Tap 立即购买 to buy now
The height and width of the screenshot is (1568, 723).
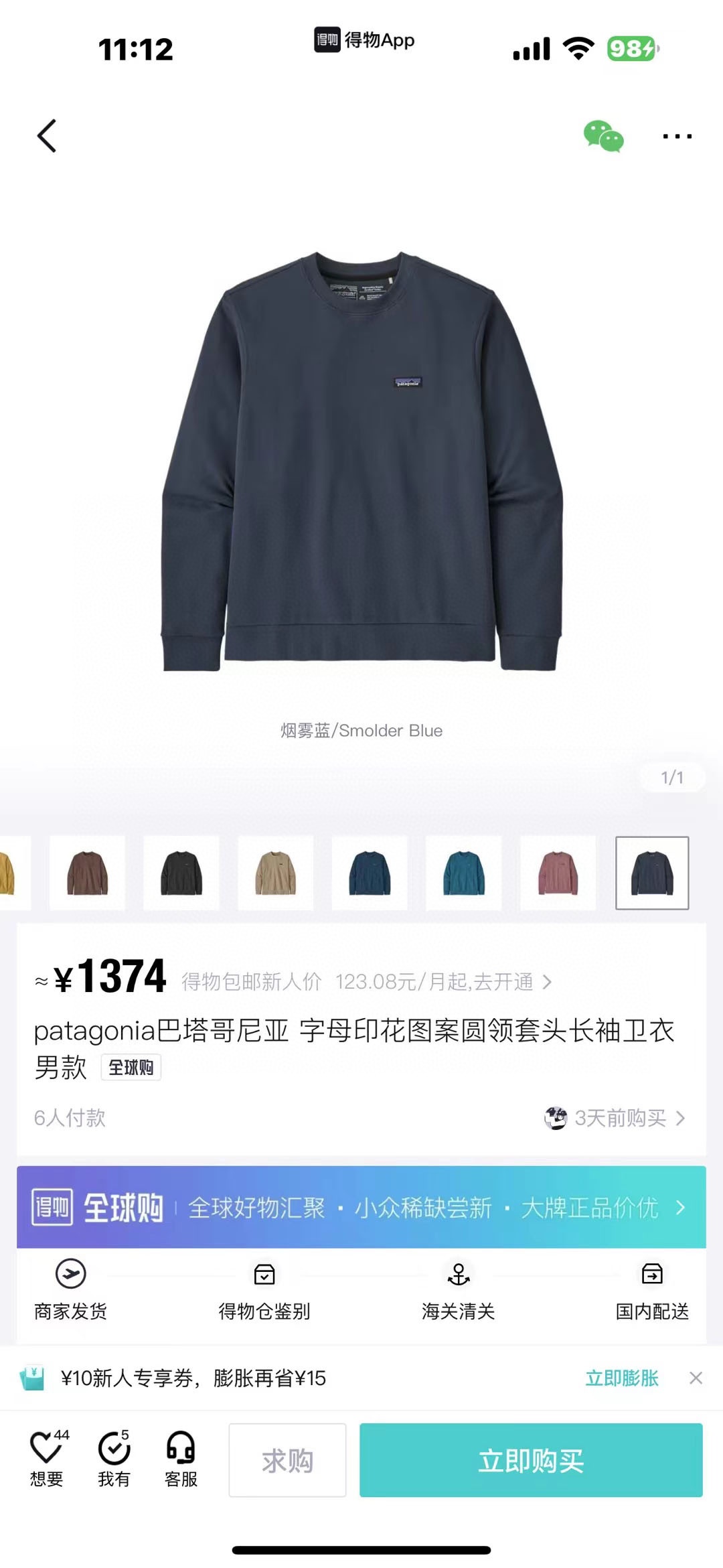point(531,1460)
